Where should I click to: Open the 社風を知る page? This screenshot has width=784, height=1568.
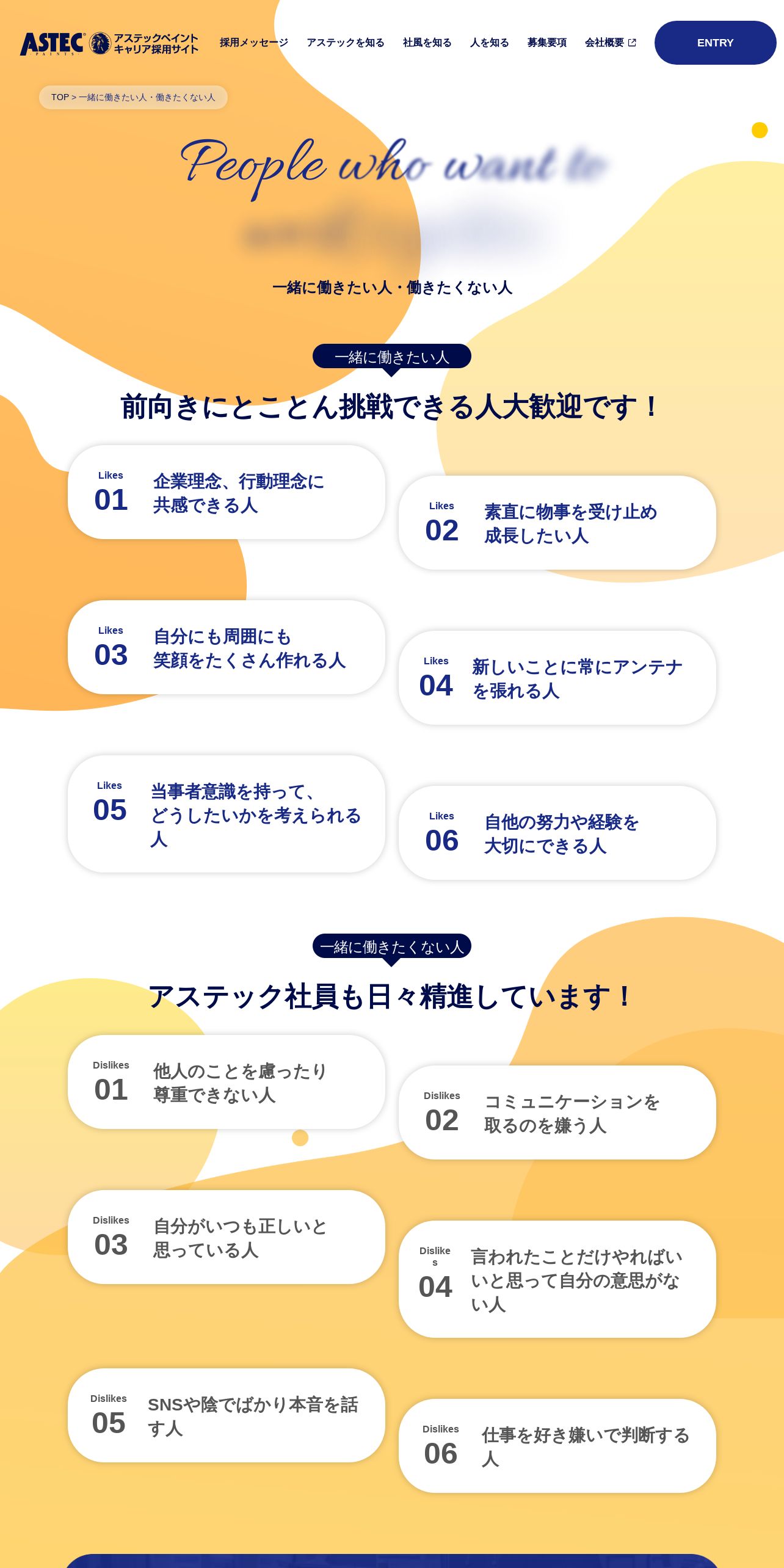pyautogui.click(x=427, y=43)
